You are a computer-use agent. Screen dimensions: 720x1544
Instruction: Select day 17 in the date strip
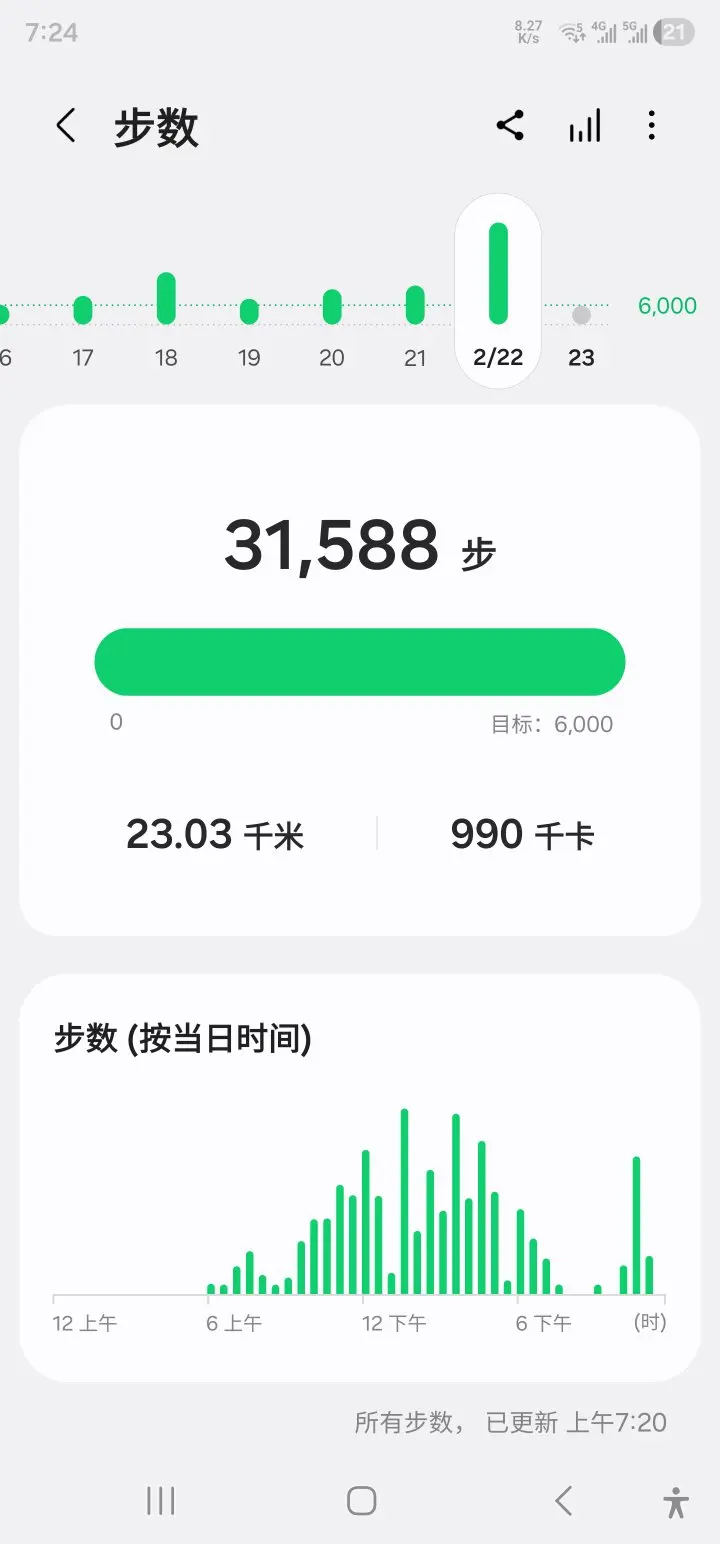83,325
